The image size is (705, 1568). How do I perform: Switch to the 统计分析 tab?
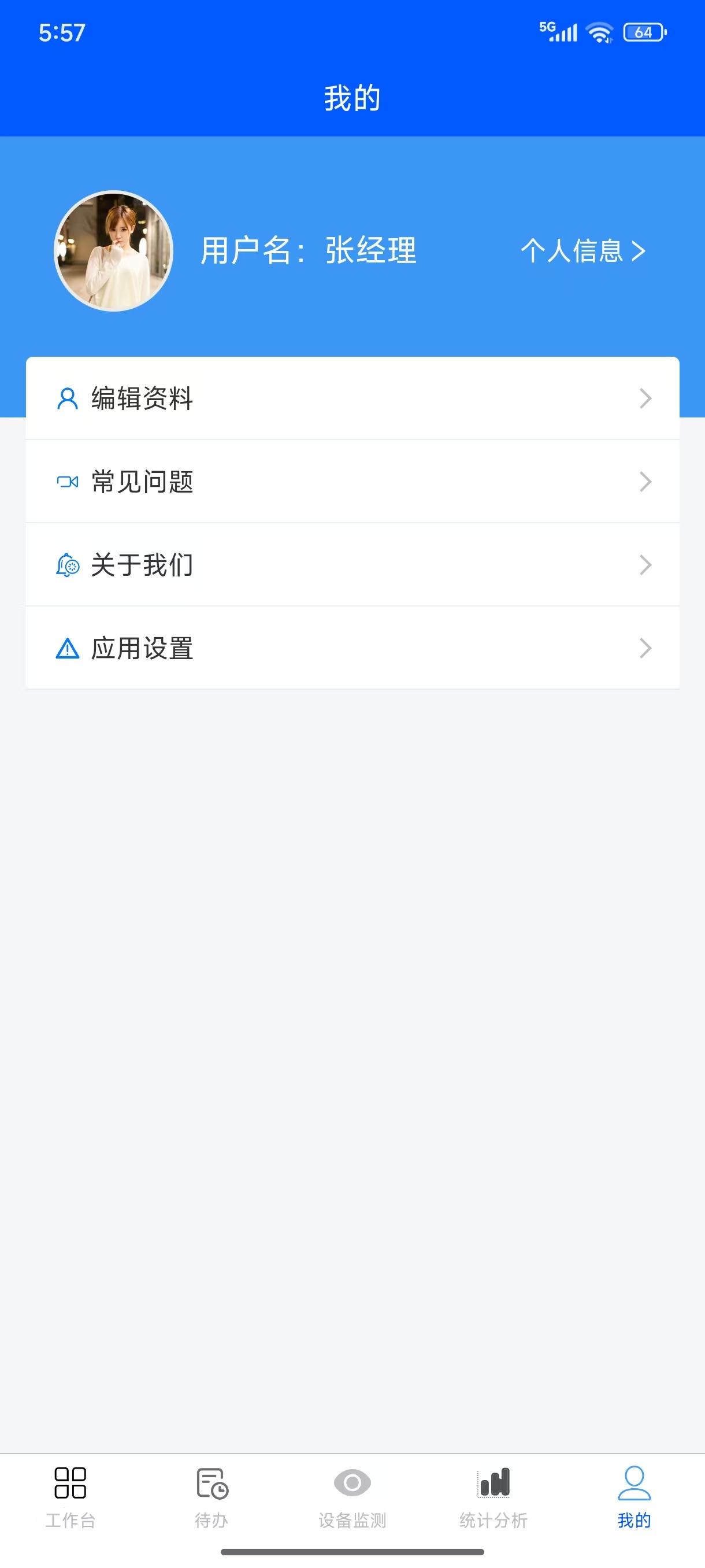[493, 1496]
